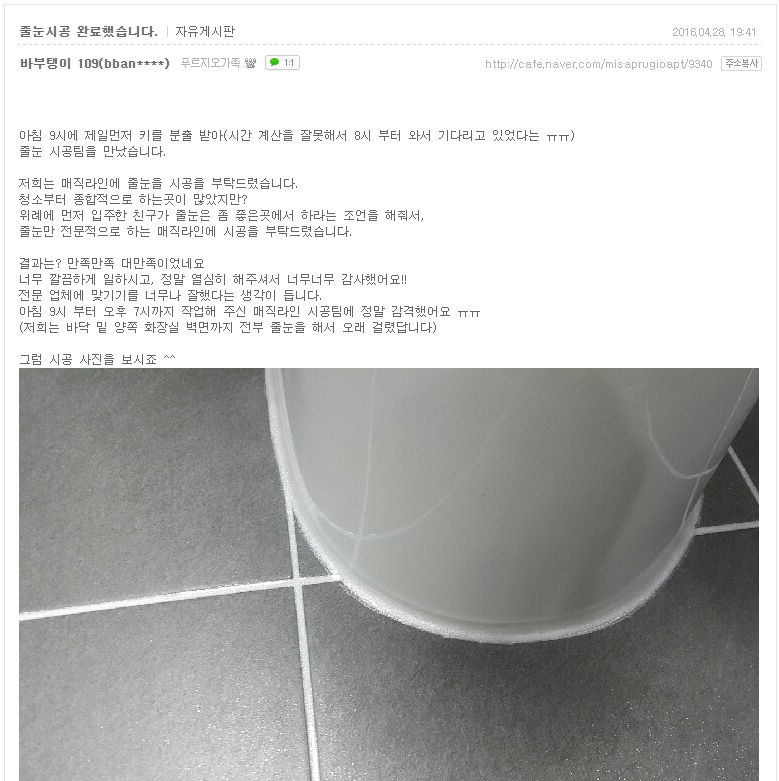
Task: Open the 자유게시판 board link
Action: pos(205,32)
